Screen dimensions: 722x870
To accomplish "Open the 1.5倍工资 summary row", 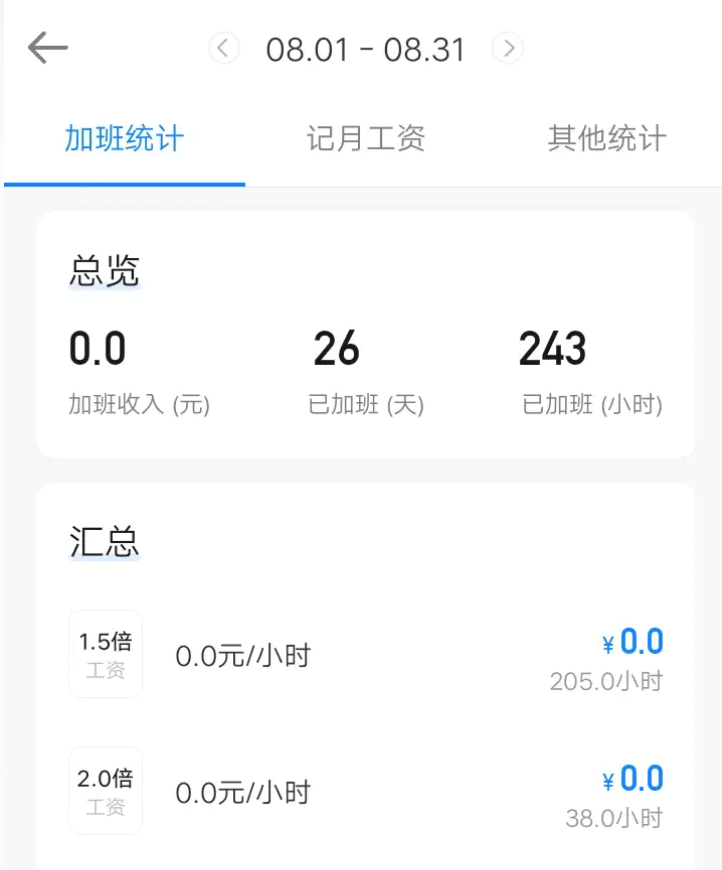I will (x=366, y=656).
